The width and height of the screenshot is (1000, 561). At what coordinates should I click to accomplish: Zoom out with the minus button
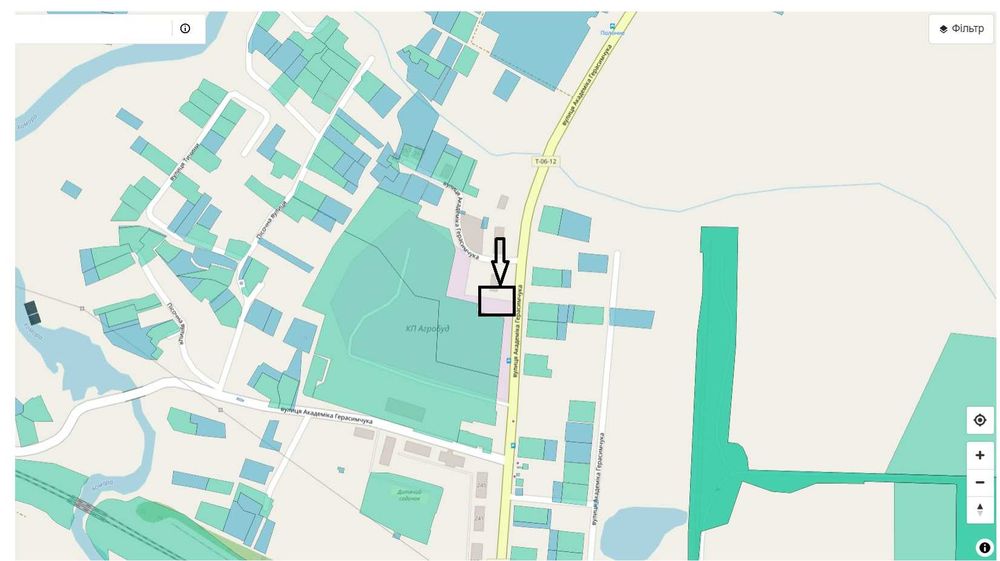click(980, 482)
